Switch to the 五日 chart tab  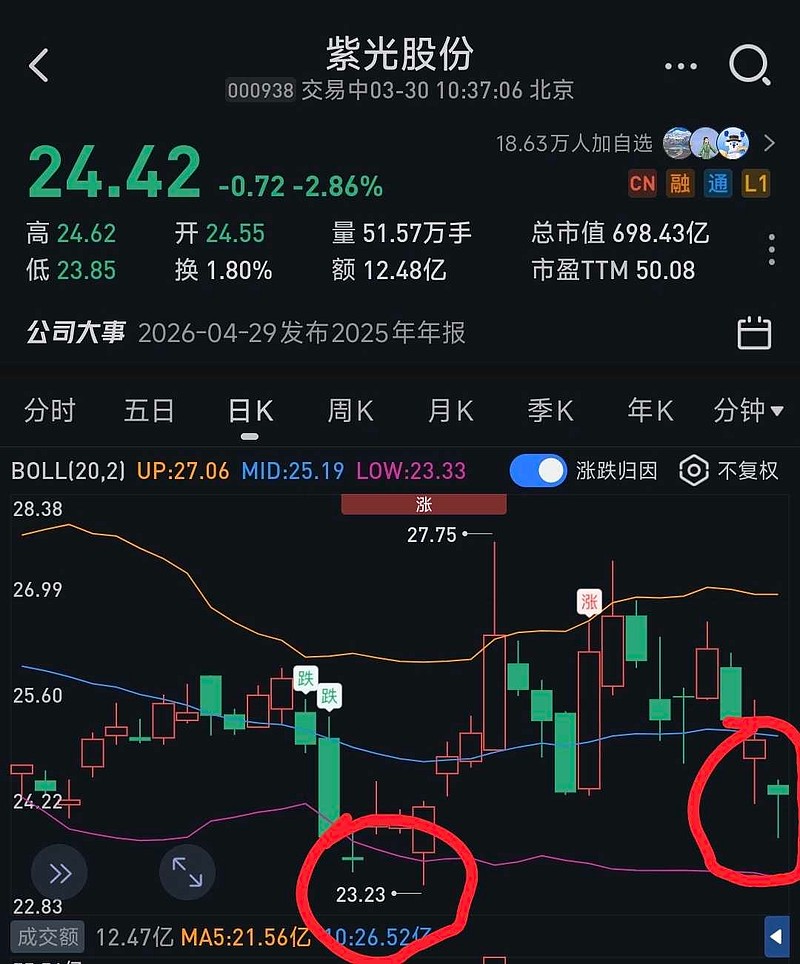pos(149,410)
